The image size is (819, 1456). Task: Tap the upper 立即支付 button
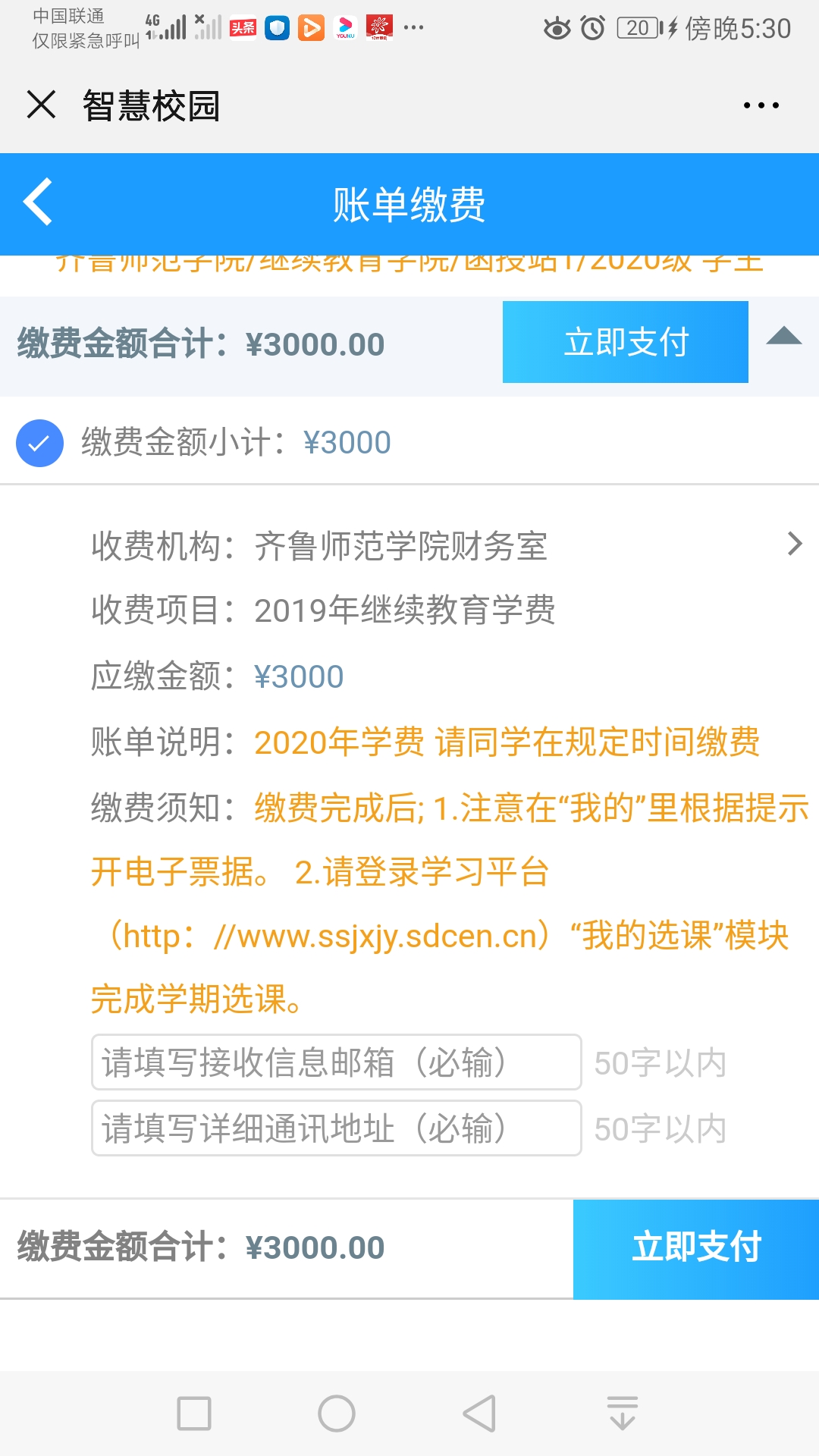(625, 342)
